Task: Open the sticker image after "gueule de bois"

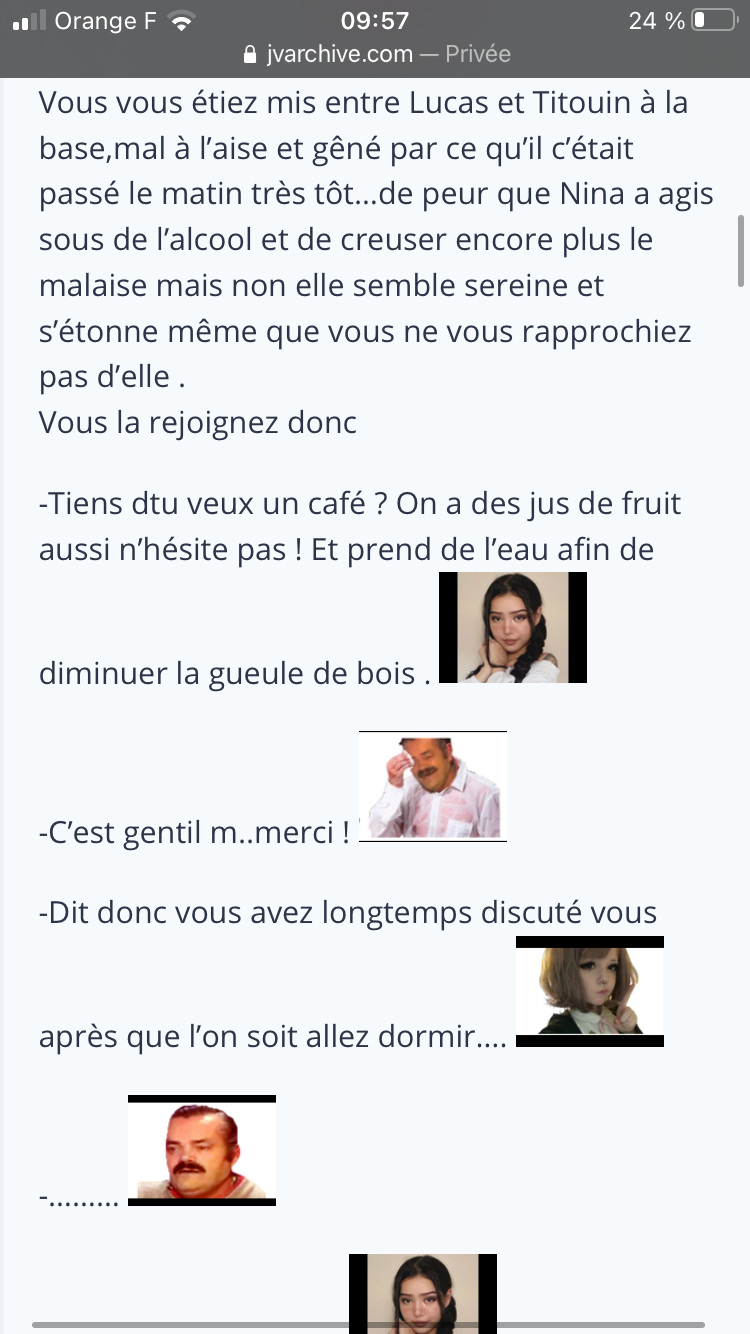Action: tap(513, 628)
